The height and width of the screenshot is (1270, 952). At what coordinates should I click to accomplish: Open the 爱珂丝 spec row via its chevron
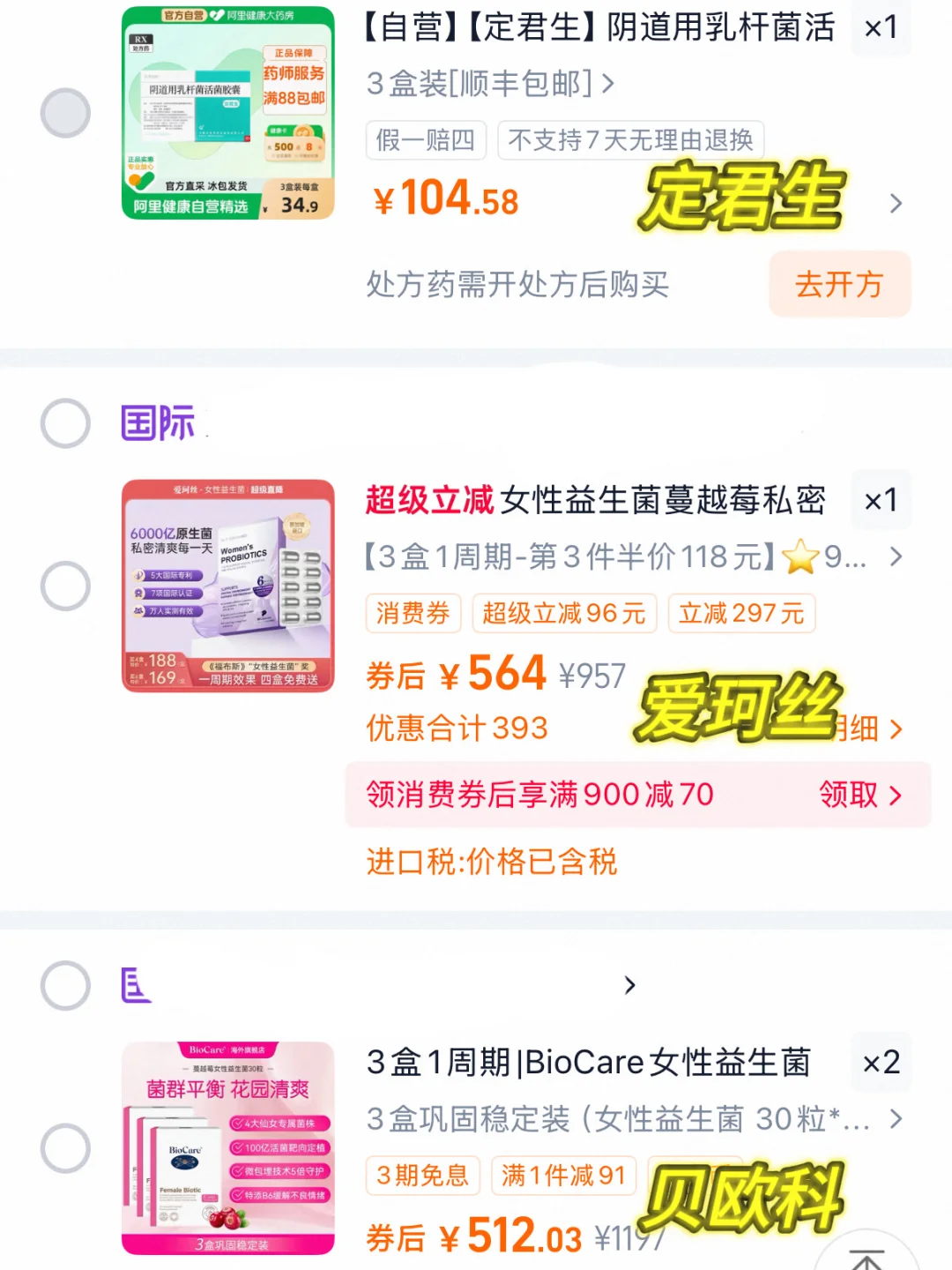coord(896,557)
